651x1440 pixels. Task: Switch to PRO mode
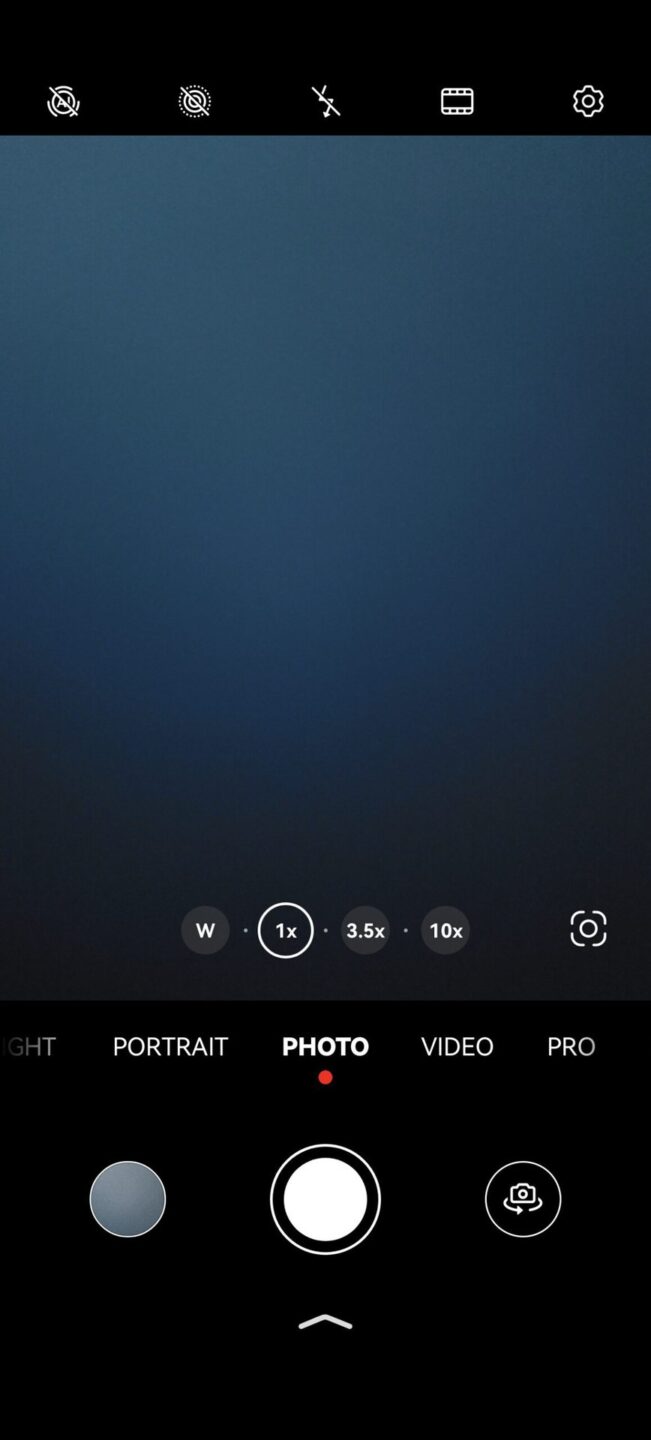pyautogui.click(x=571, y=1046)
